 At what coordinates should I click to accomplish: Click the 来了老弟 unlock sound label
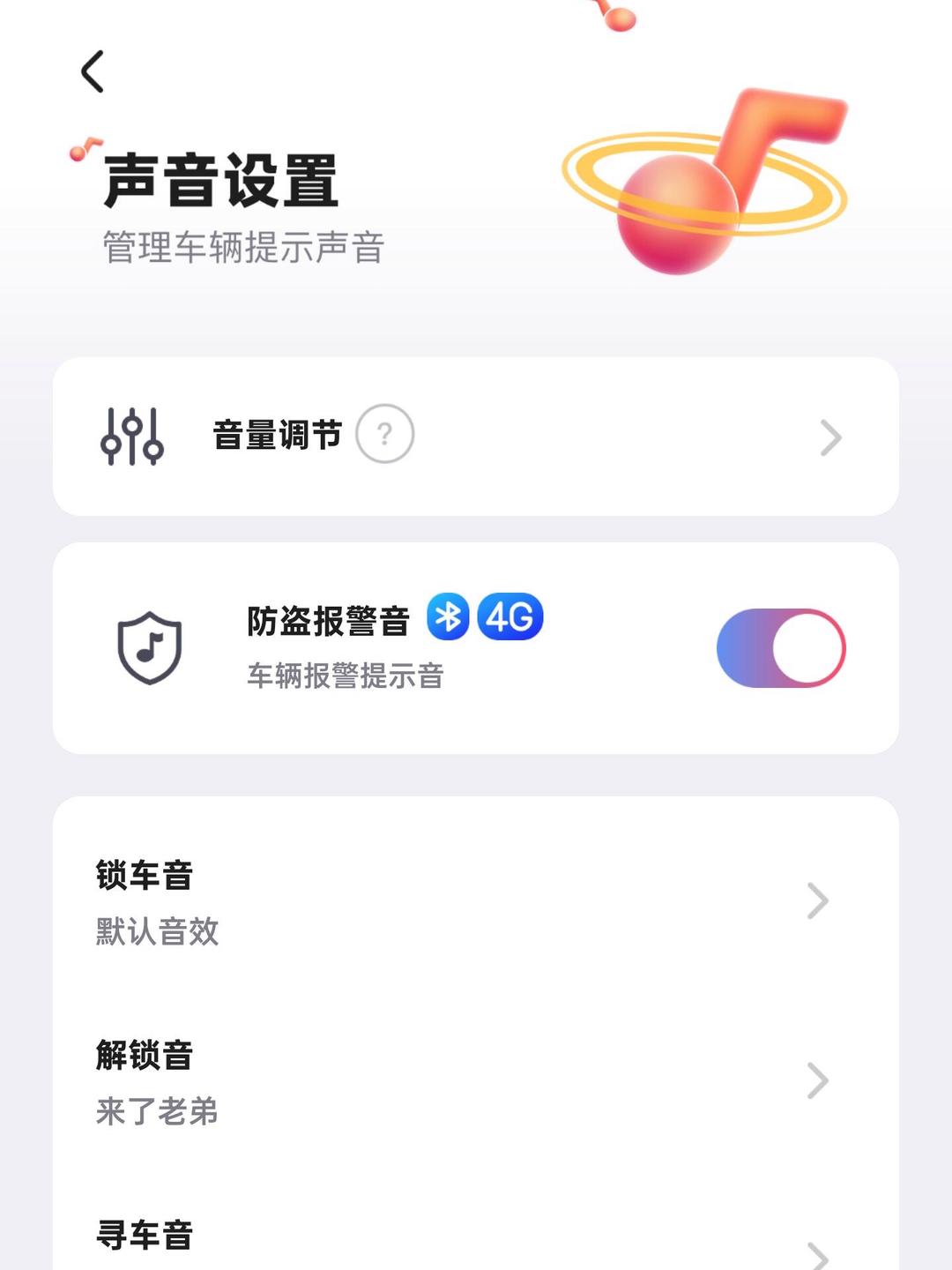pos(157,1114)
